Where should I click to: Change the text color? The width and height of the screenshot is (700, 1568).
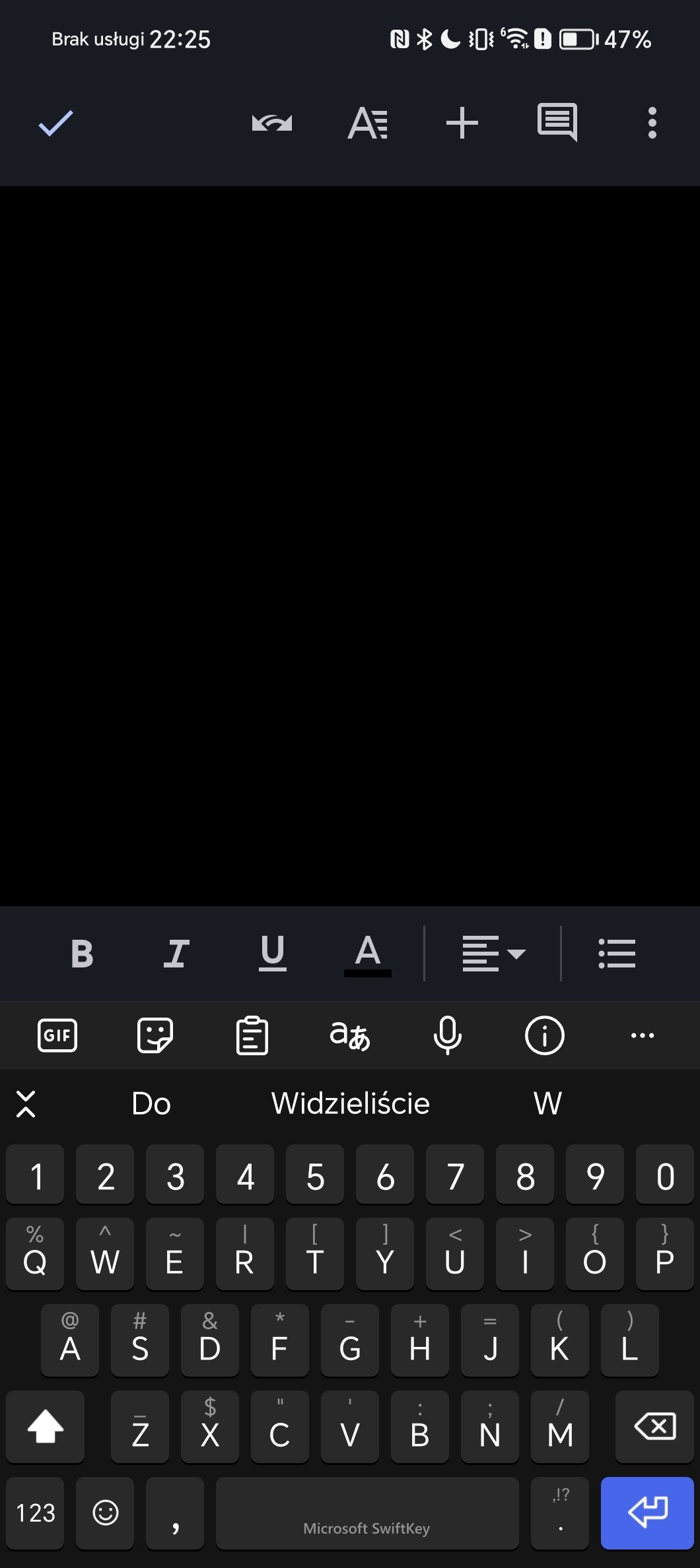(368, 954)
